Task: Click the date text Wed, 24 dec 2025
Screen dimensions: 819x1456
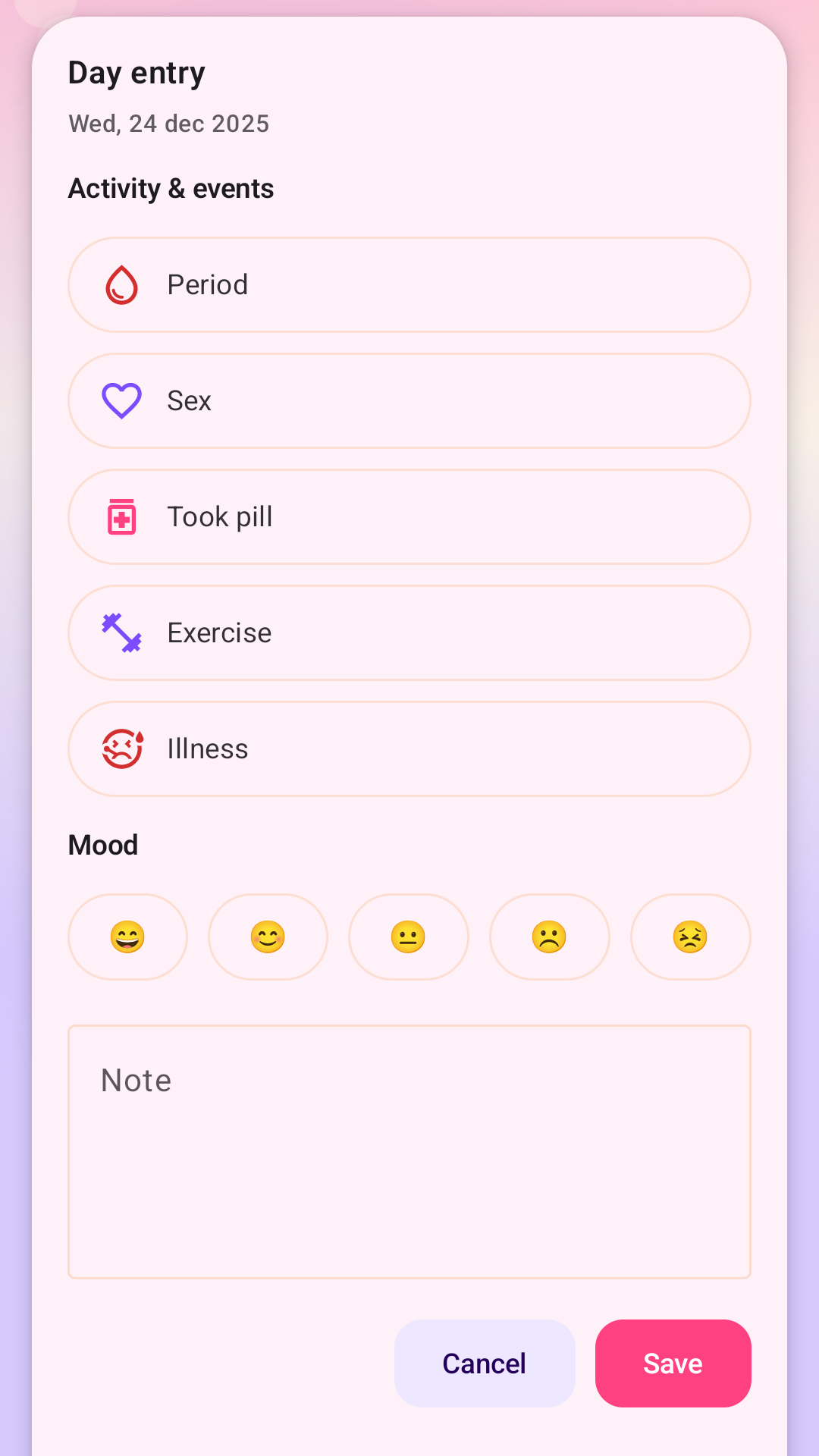Action: [x=168, y=123]
